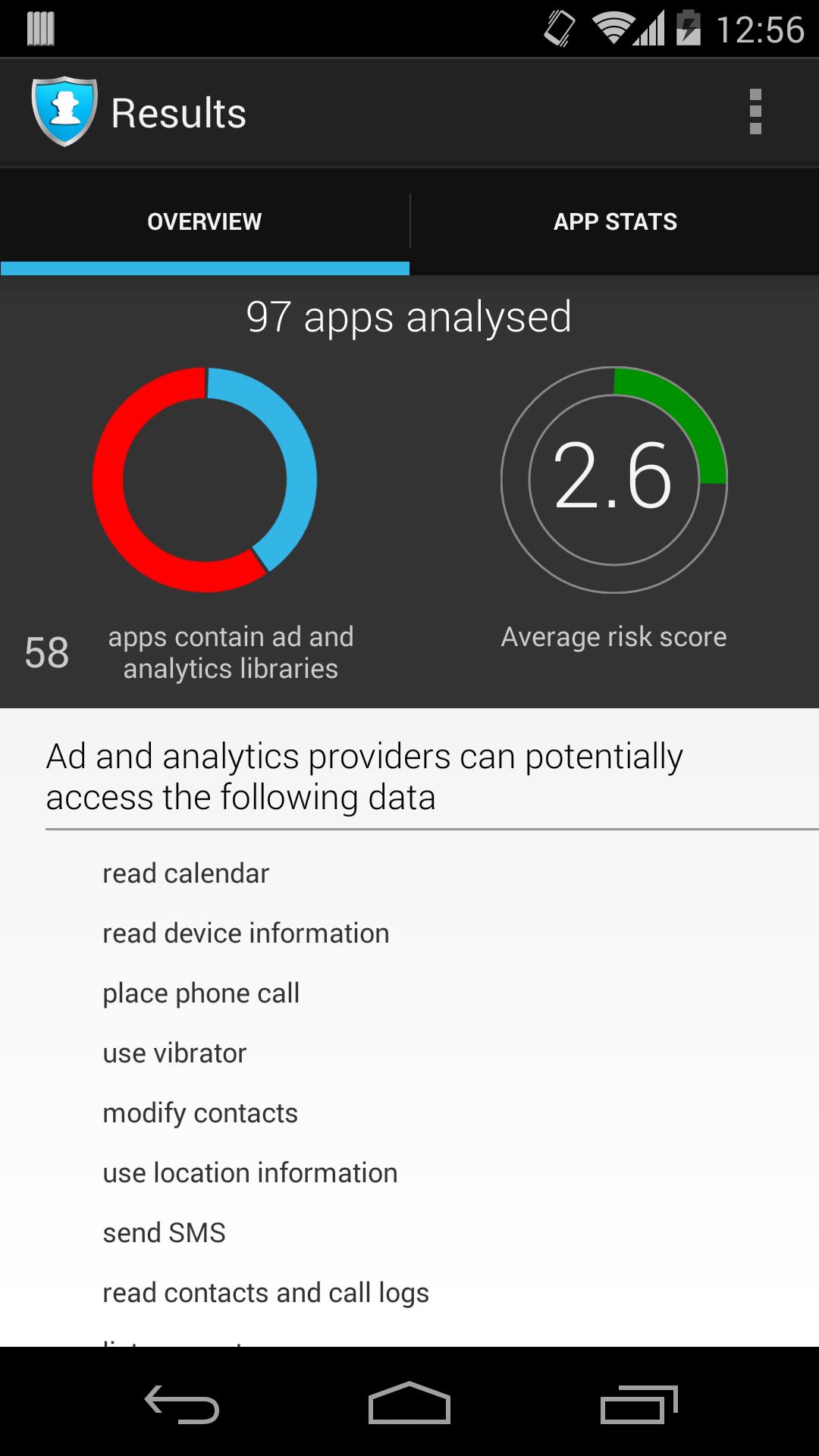The width and height of the screenshot is (819, 1456).
Task: Switch to the App Stats tab
Action: coord(615,221)
